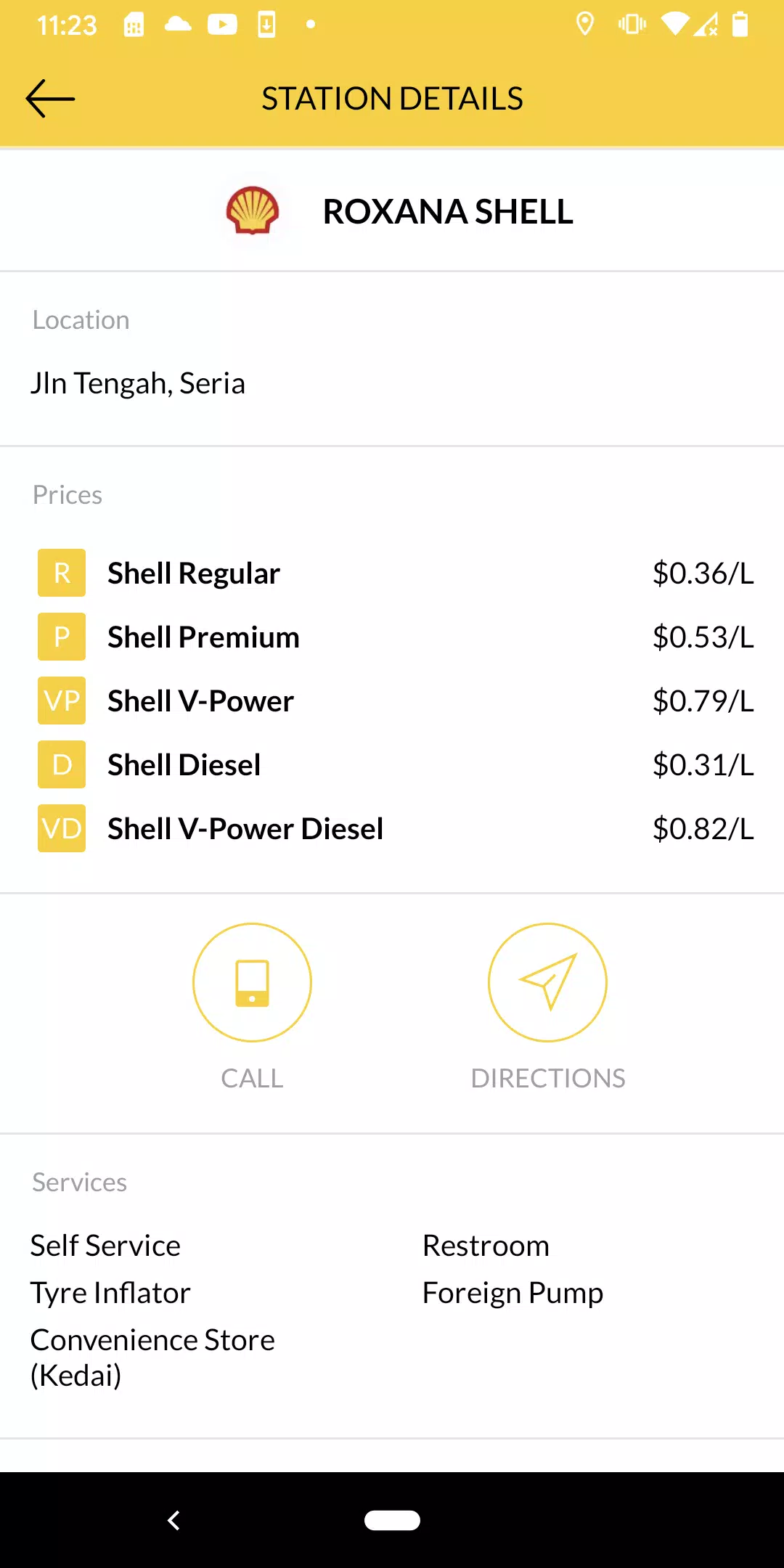
Task: Tap the system home pill
Action: pos(392,1520)
